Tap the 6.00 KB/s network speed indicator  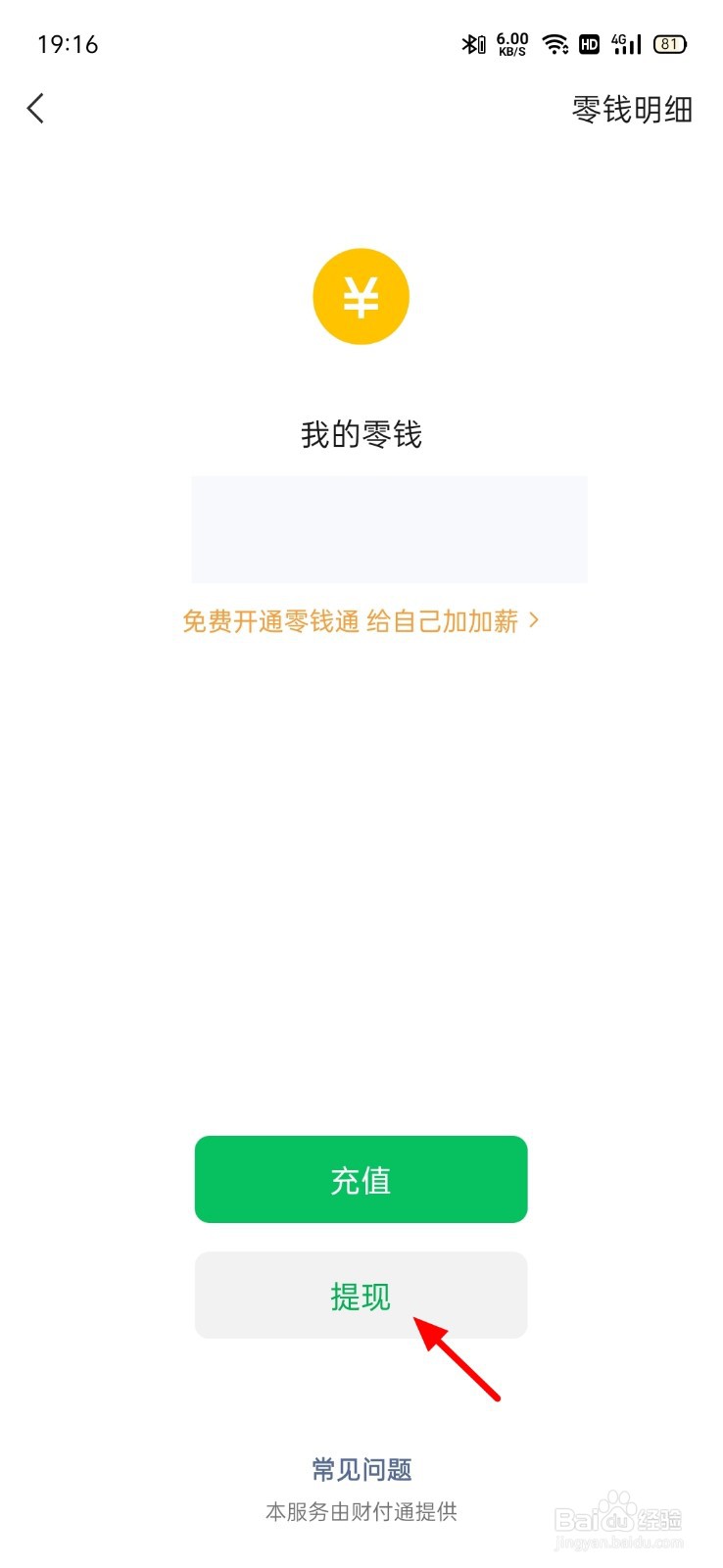pos(510,44)
